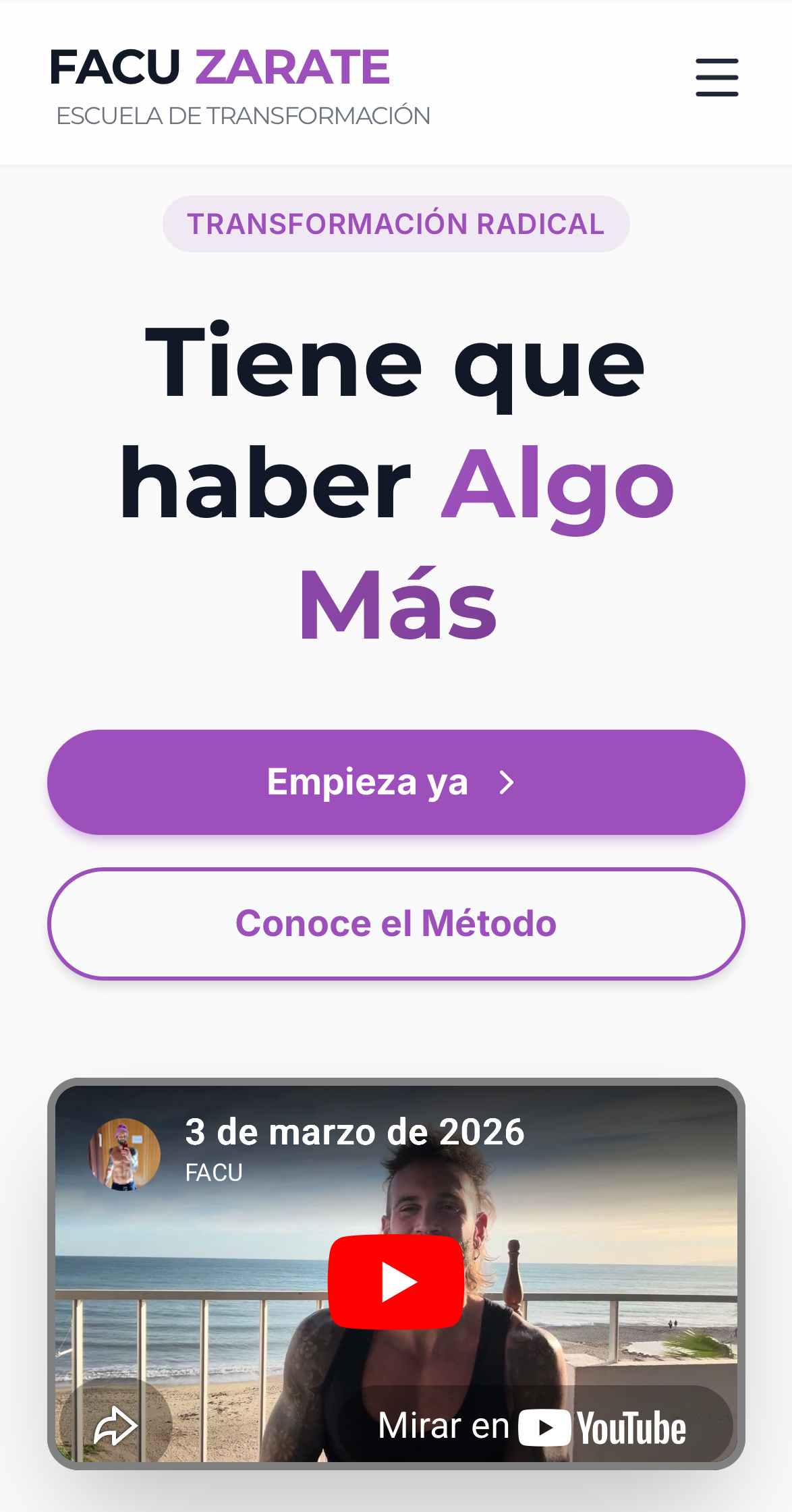Open the FACU channel avatar
The height and width of the screenshot is (1512, 792).
coord(125,1154)
